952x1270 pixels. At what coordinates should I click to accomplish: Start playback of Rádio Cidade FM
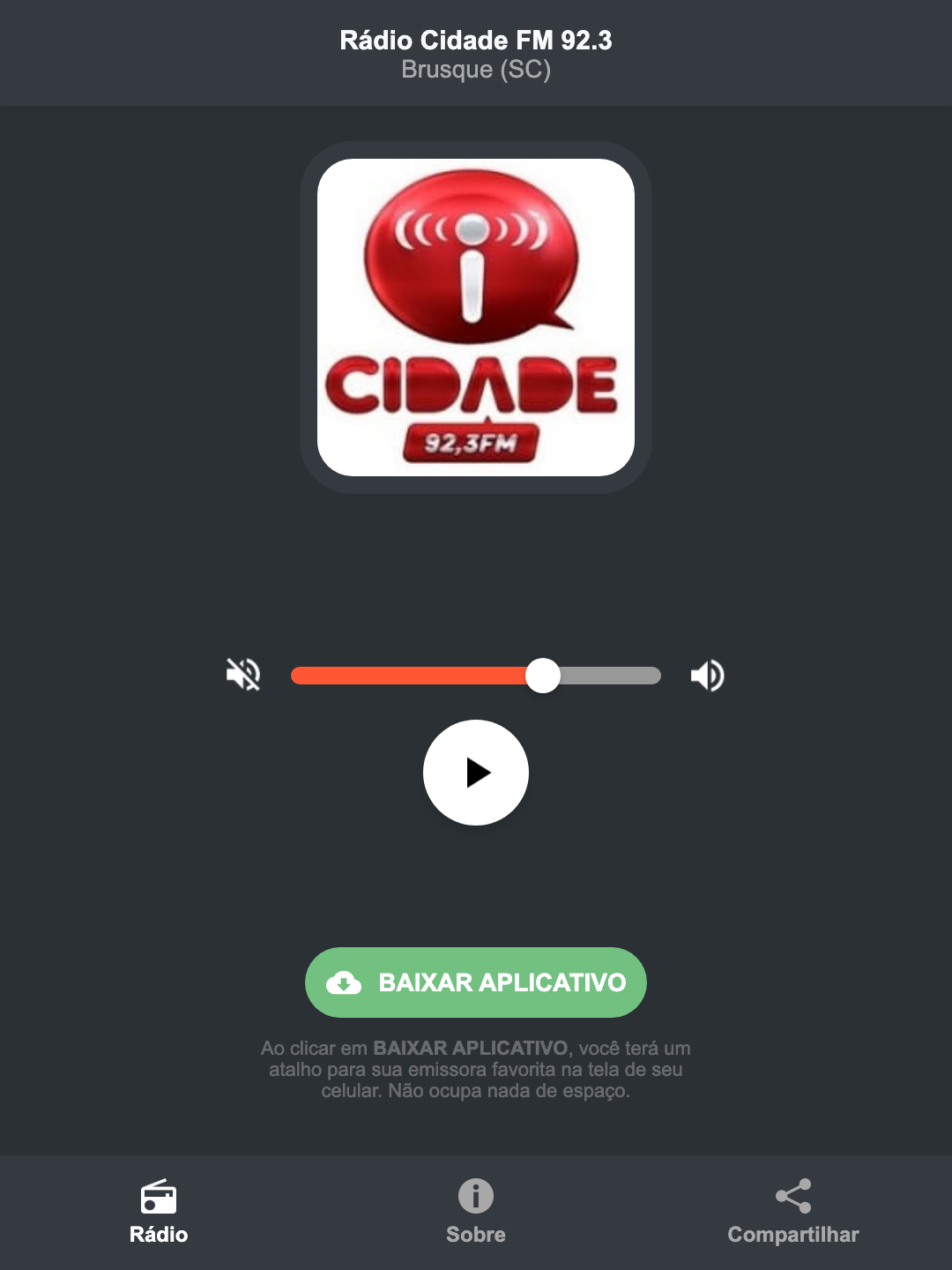[475, 773]
